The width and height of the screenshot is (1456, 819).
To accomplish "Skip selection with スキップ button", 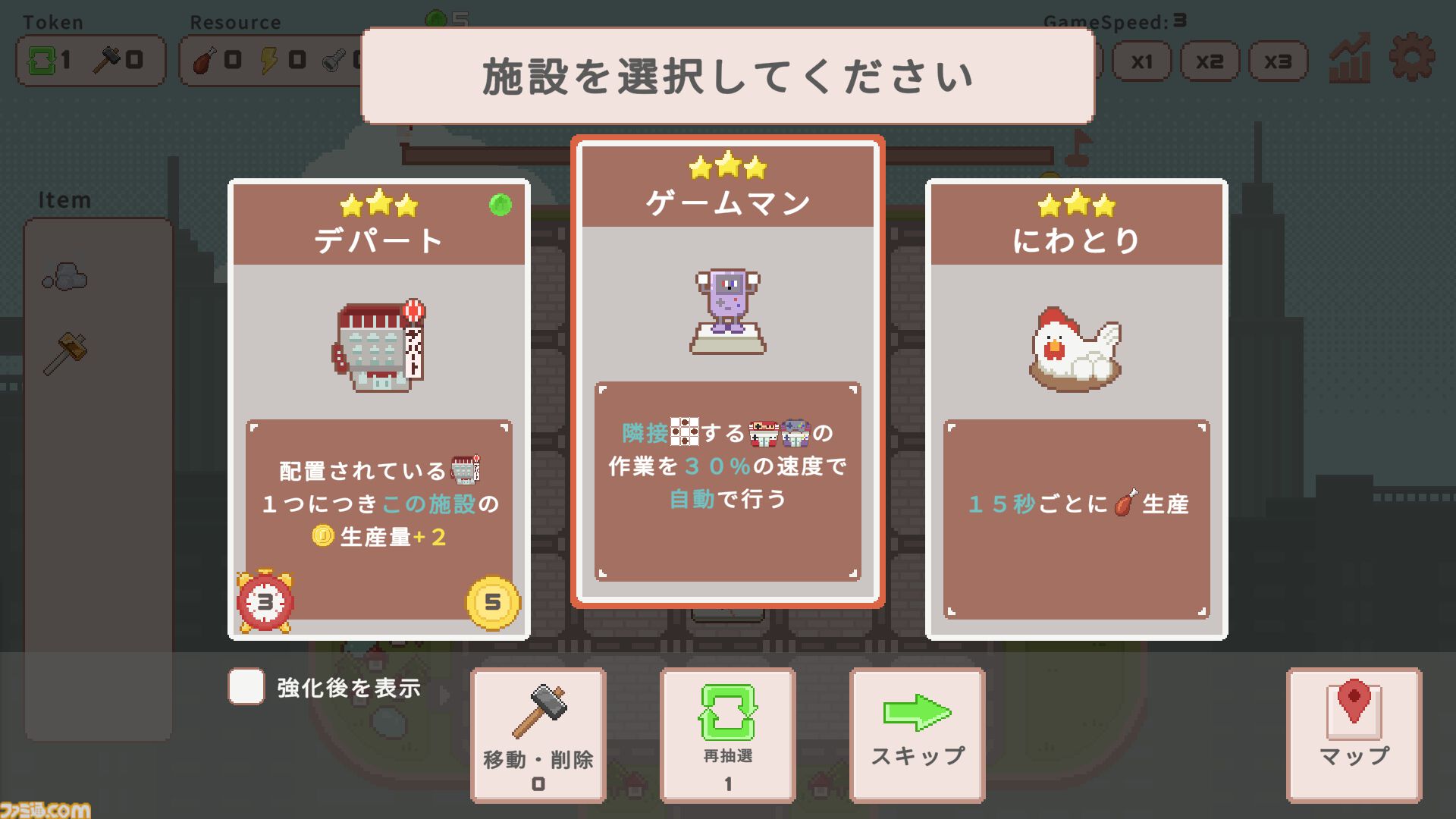I will pos(917,734).
